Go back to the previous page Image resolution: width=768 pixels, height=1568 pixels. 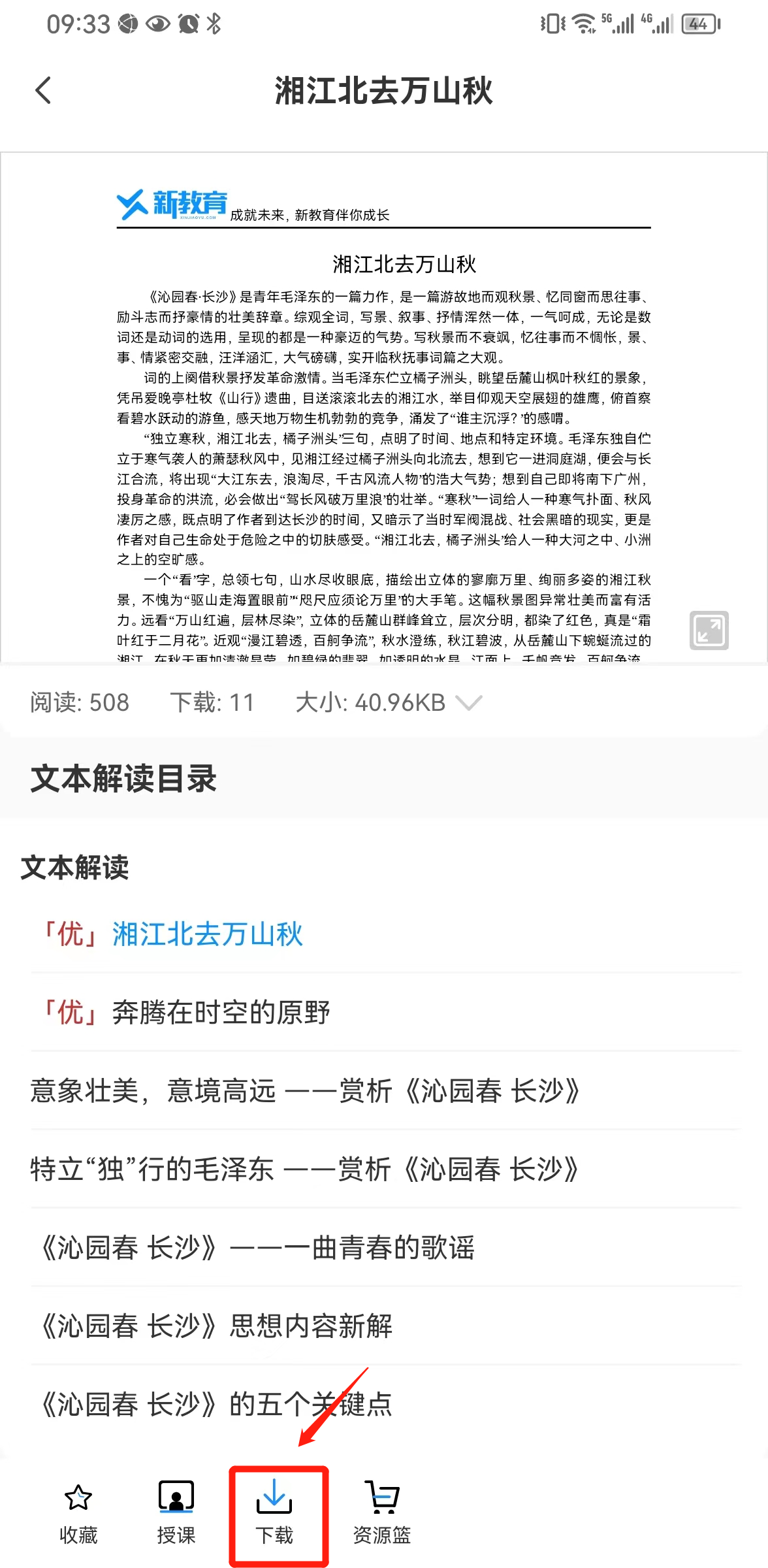click(43, 91)
